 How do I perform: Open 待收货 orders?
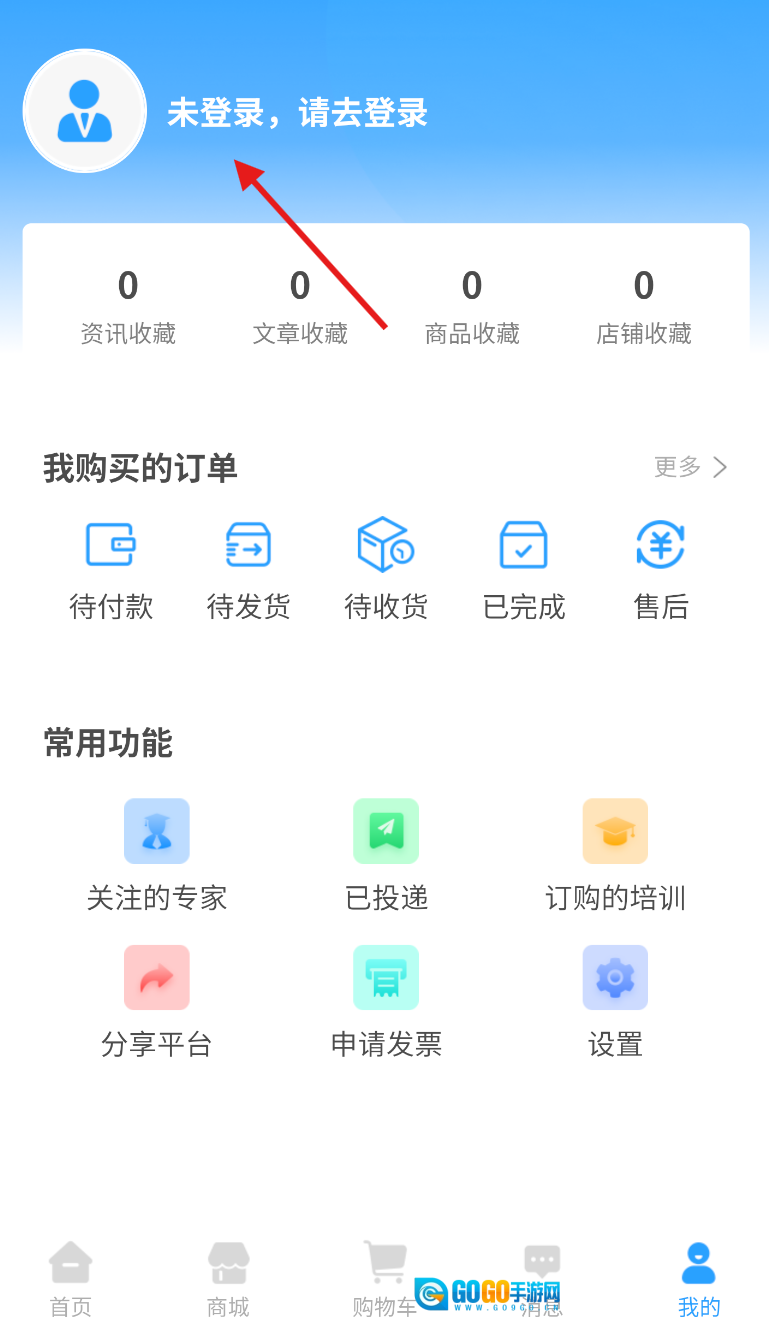coord(386,568)
